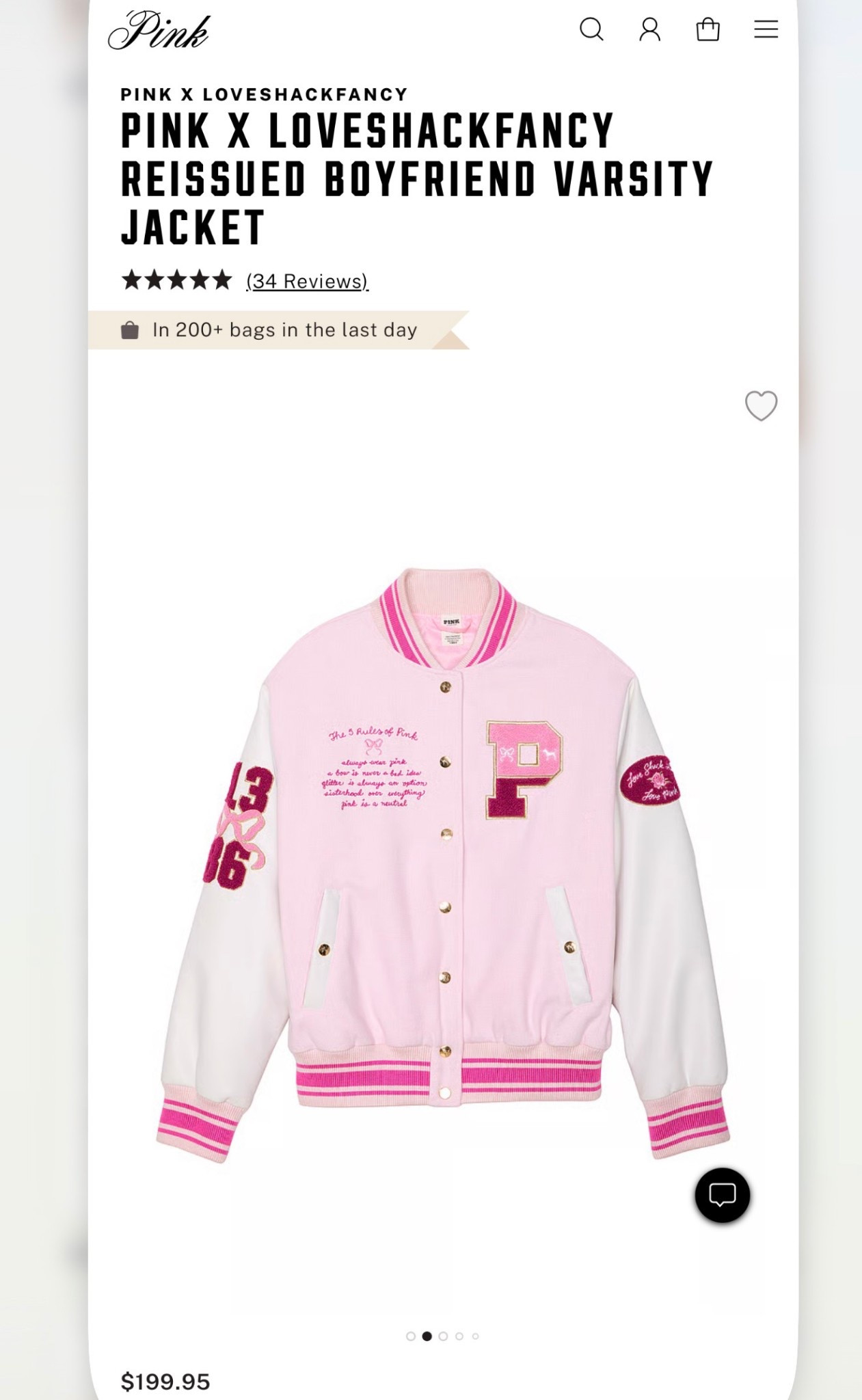Tap the Pink logo to go home
Viewport: 862px width, 1400px height.
[158, 32]
